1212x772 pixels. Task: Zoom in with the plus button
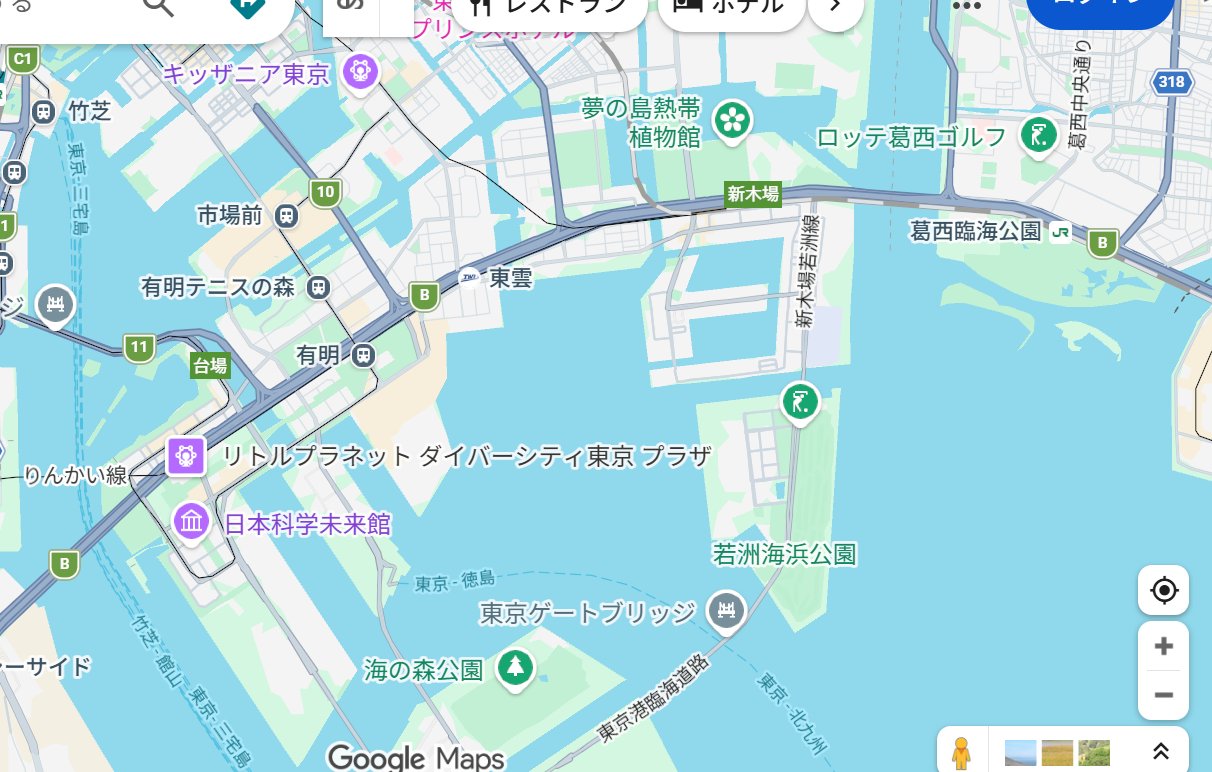[x=1163, y=646]
